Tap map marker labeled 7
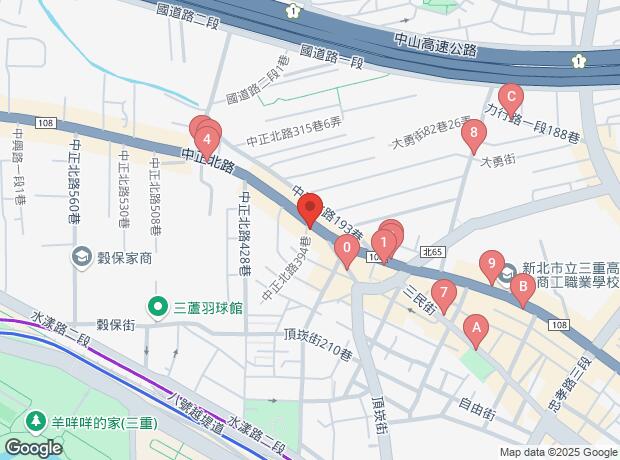This screenshot has width=620, height=460. pyautogui.click(x=445, y=294)
